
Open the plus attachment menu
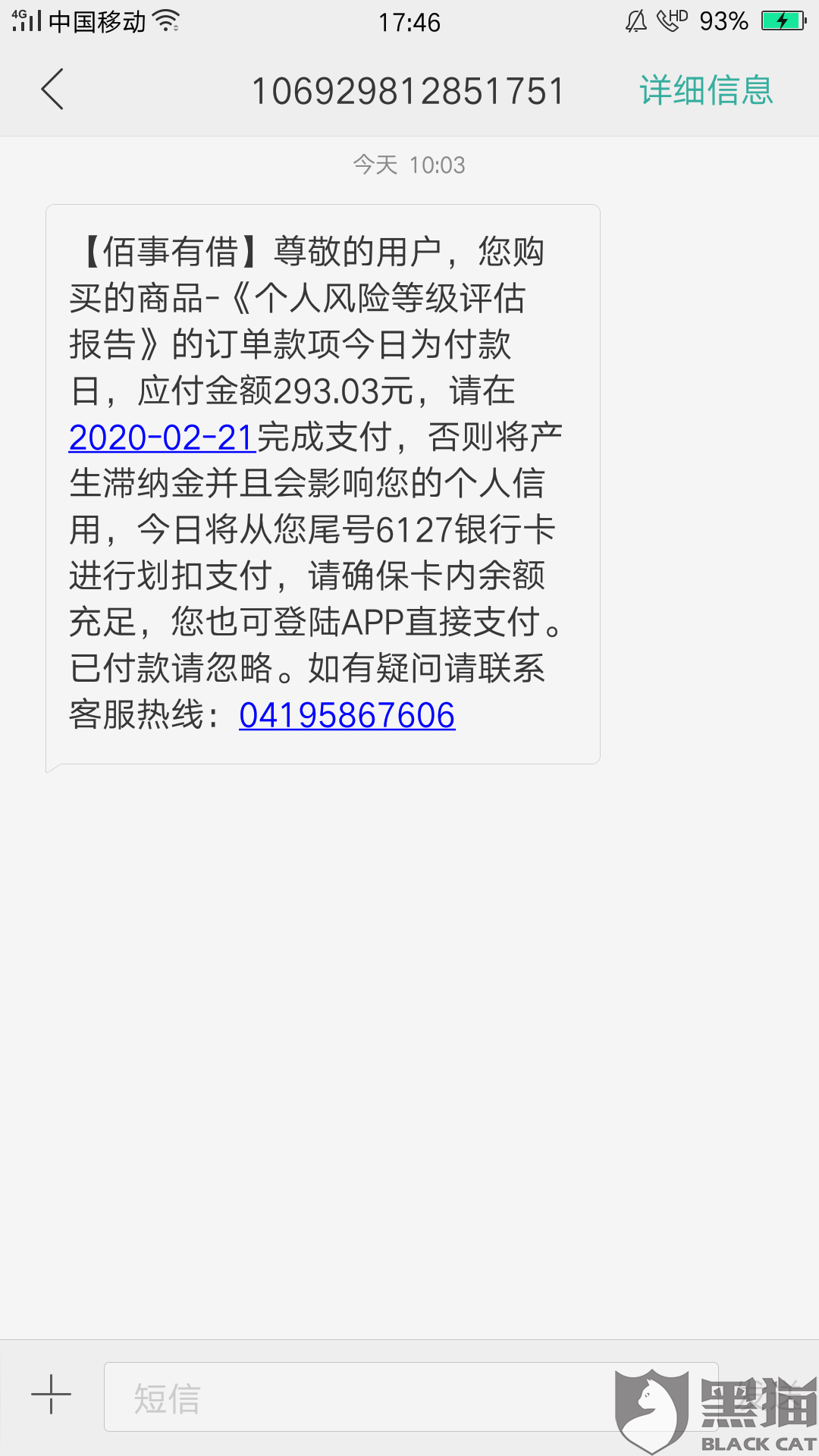click(51, 1394)
